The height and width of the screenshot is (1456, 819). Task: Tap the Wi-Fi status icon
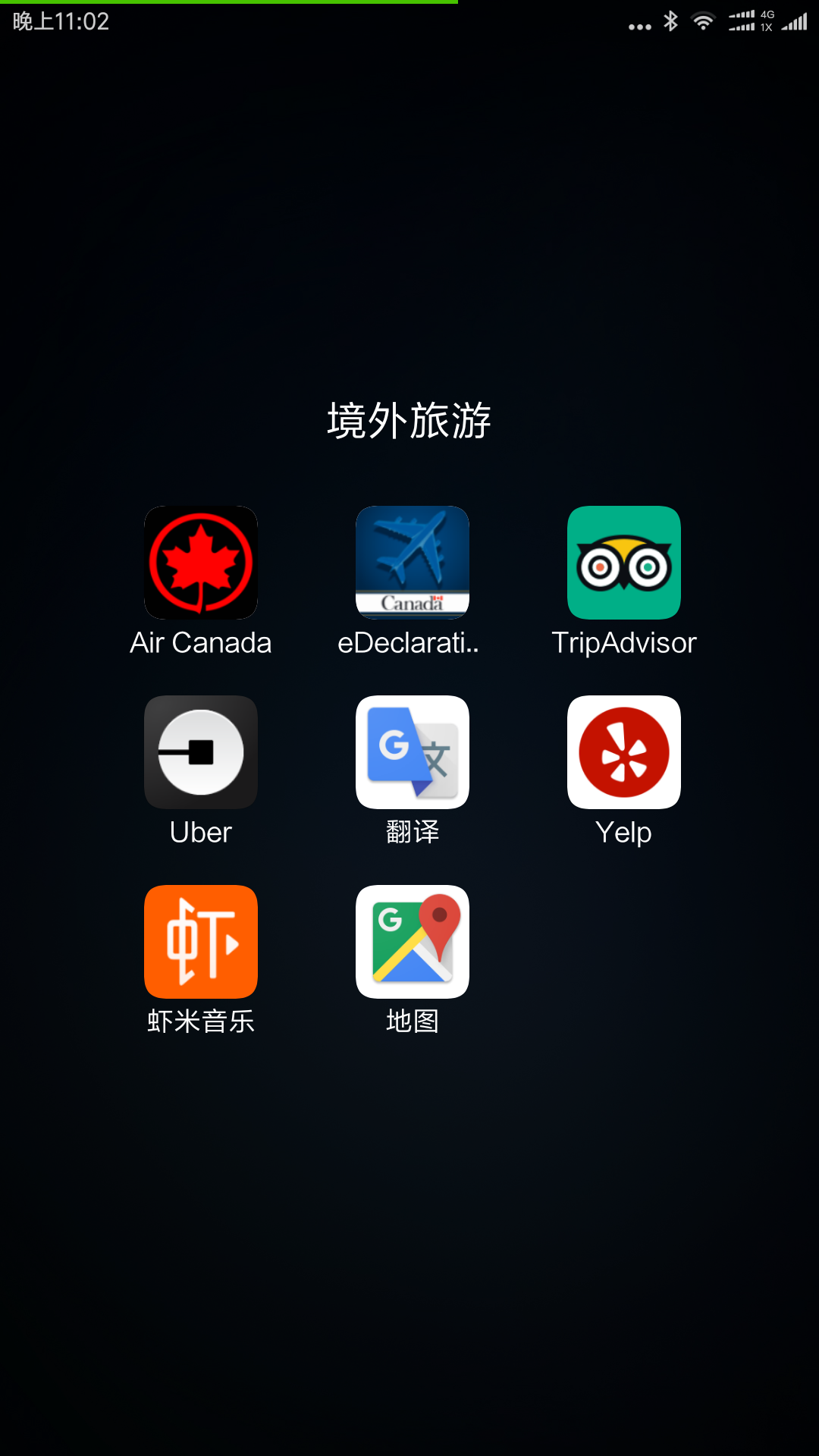701,23
